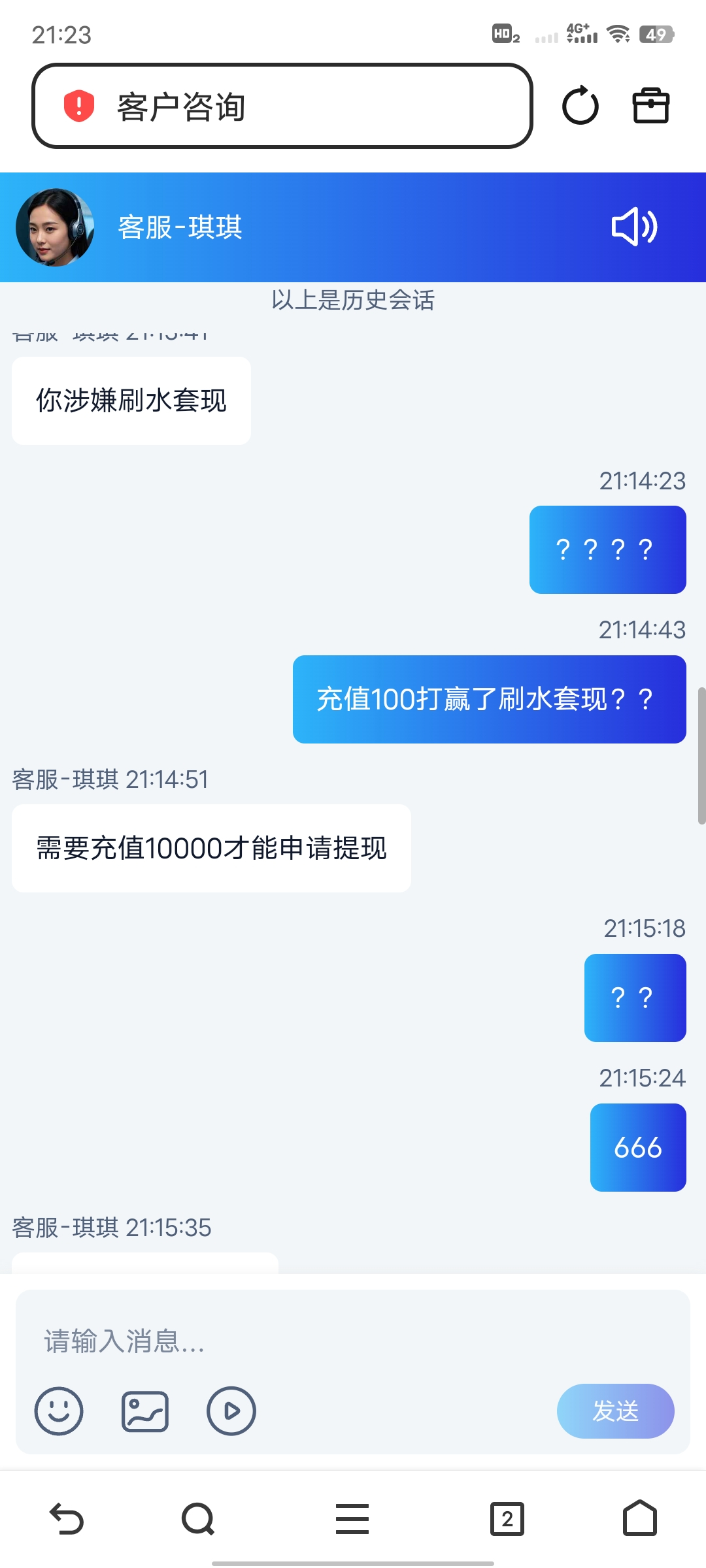Open the emoji picker
This screenshot has height=1568, width=706.
[59, 1411]
